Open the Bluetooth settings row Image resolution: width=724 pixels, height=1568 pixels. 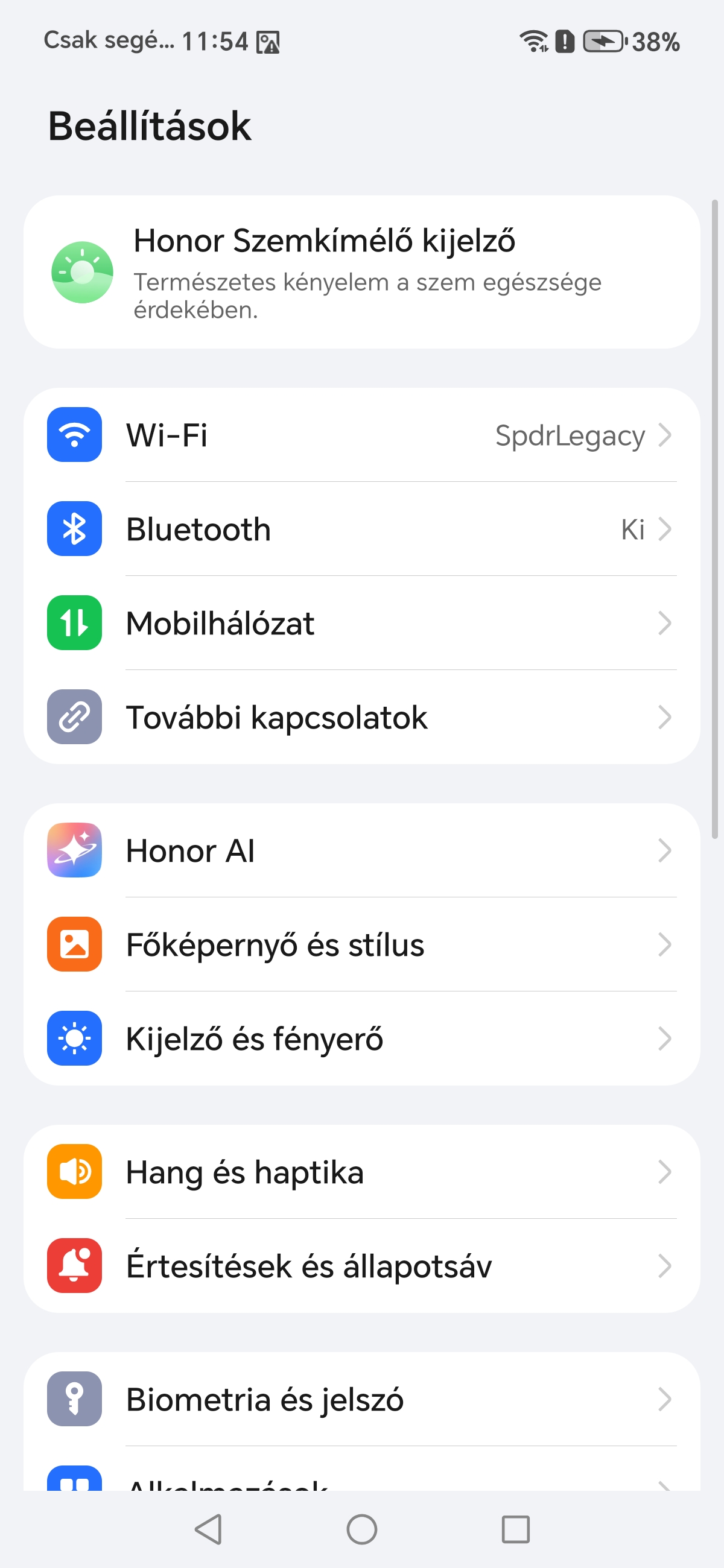361,529
